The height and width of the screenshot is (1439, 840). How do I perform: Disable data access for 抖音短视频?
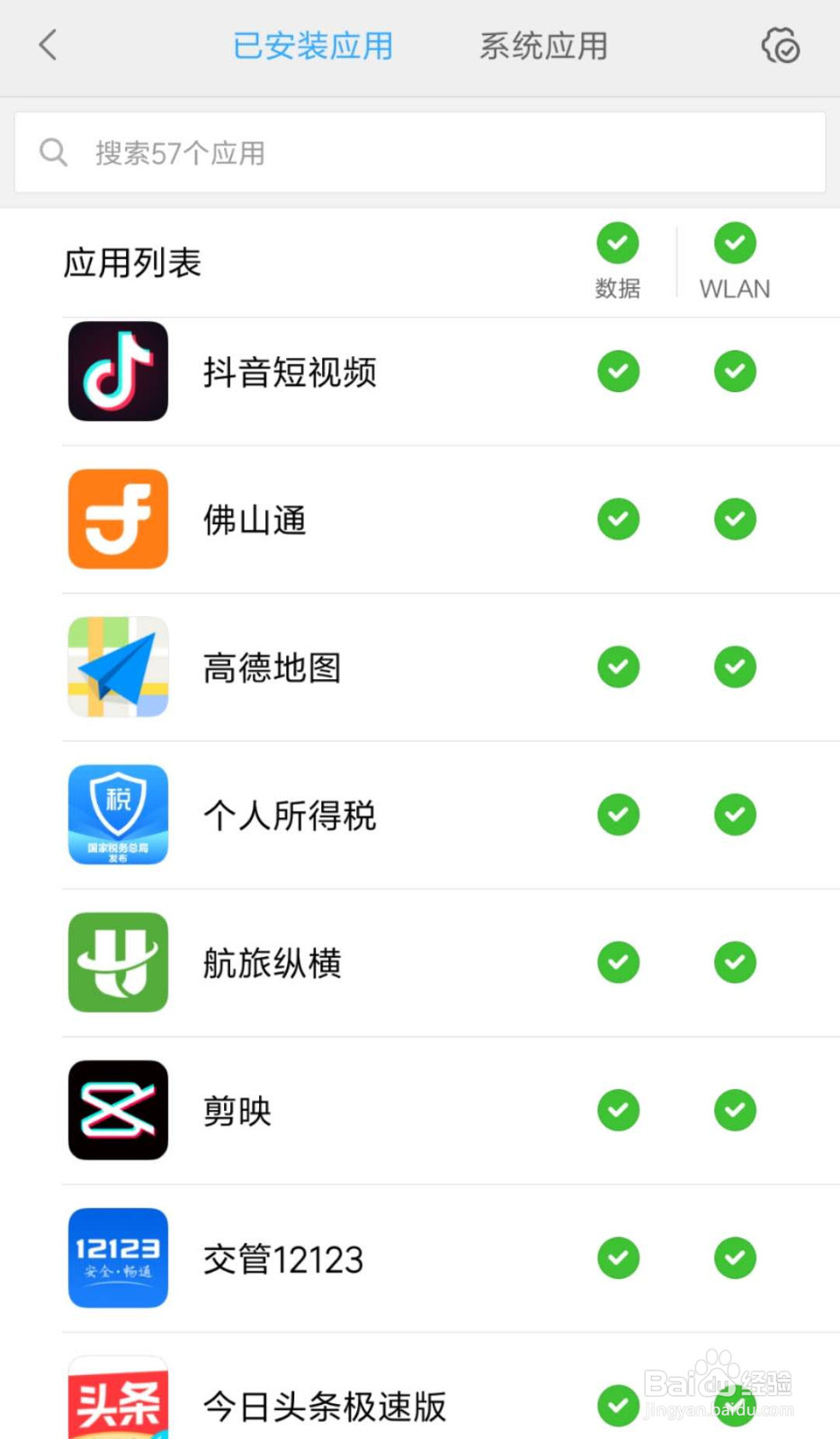pos(618,371)
